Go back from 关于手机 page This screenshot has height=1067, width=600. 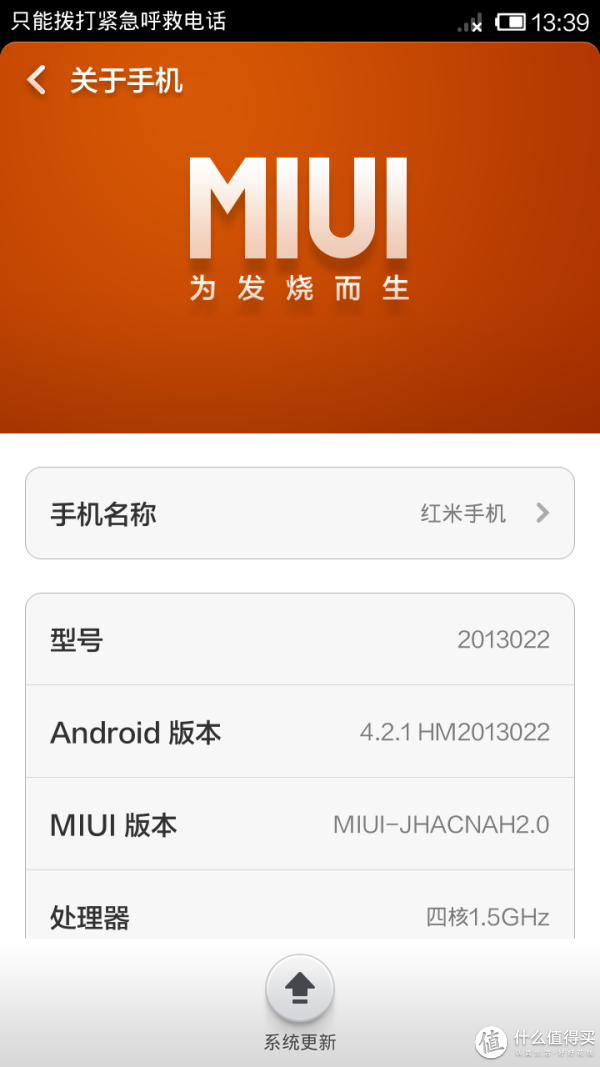point(37,80)
